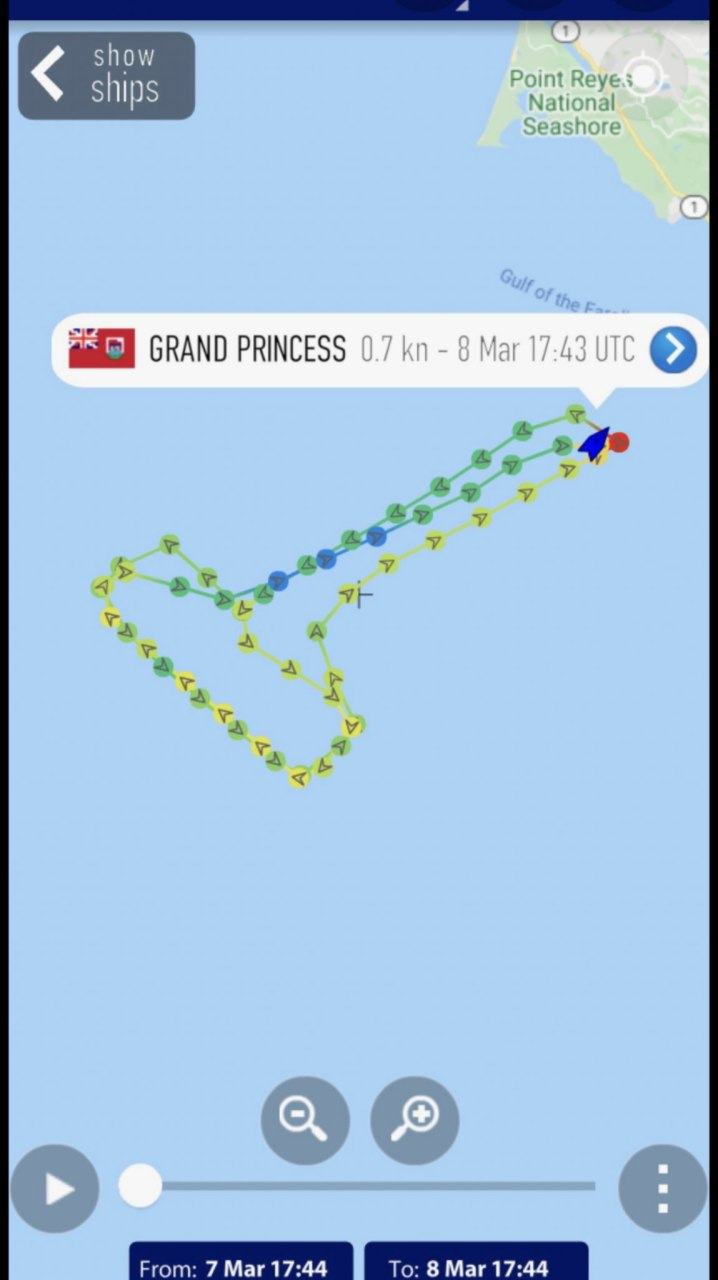Viewport: 718px width, 1280px height.
Task: Zoom in the map
Action: coord(415,1120)
